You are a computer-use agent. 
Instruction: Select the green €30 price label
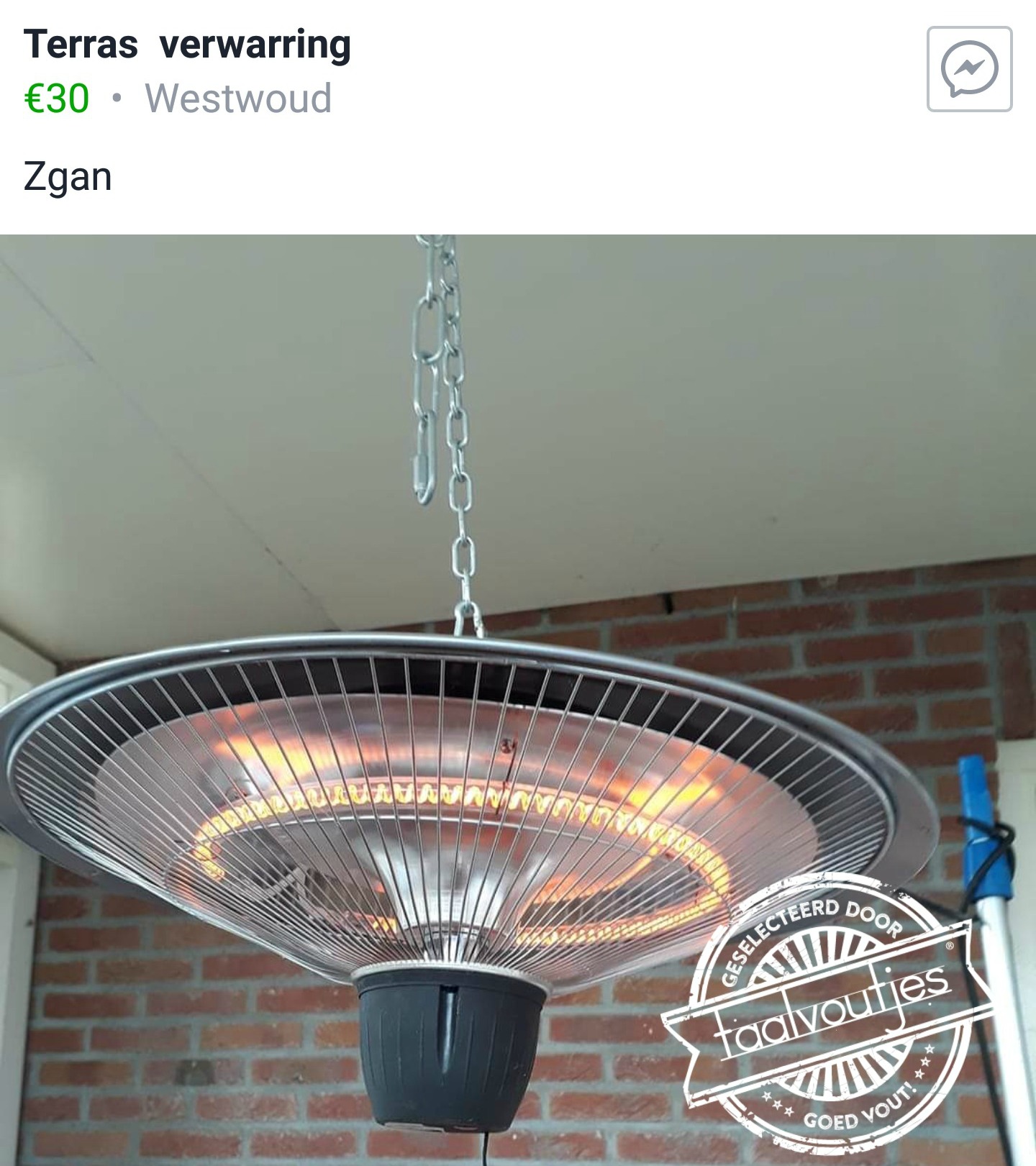click(55, 96)
